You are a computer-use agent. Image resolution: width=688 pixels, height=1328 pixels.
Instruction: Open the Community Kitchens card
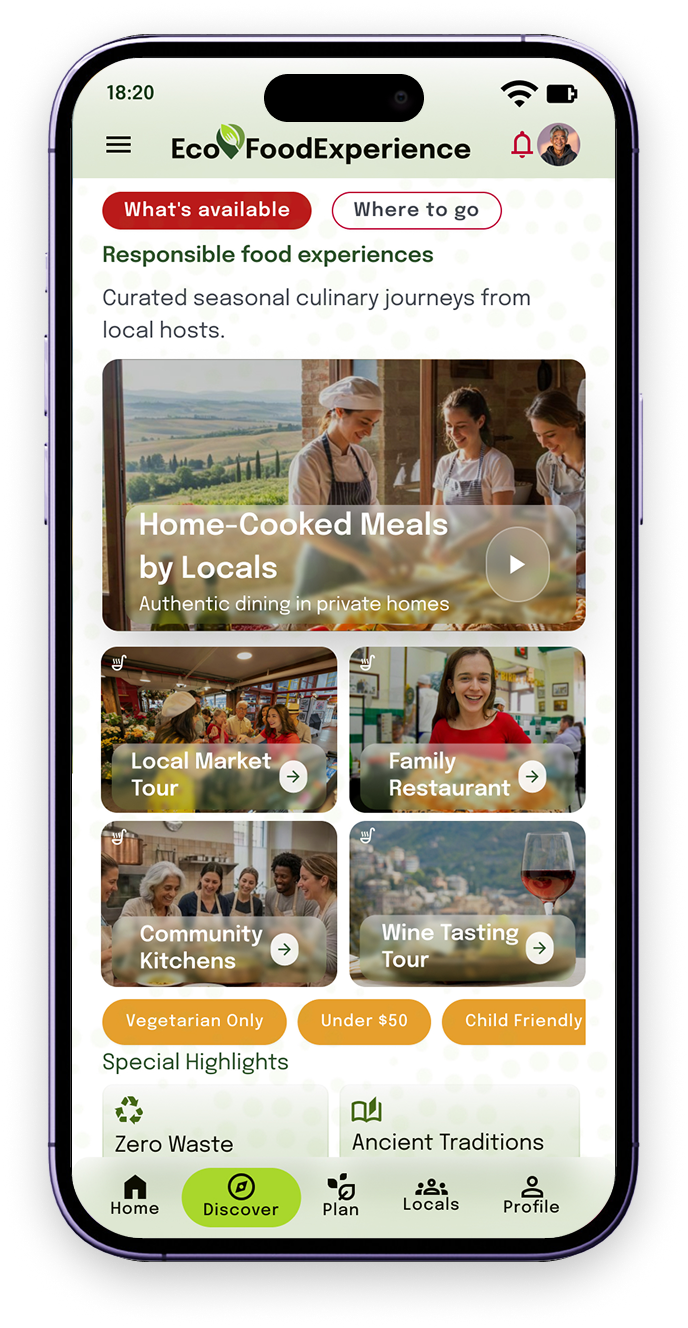[219, 904]
